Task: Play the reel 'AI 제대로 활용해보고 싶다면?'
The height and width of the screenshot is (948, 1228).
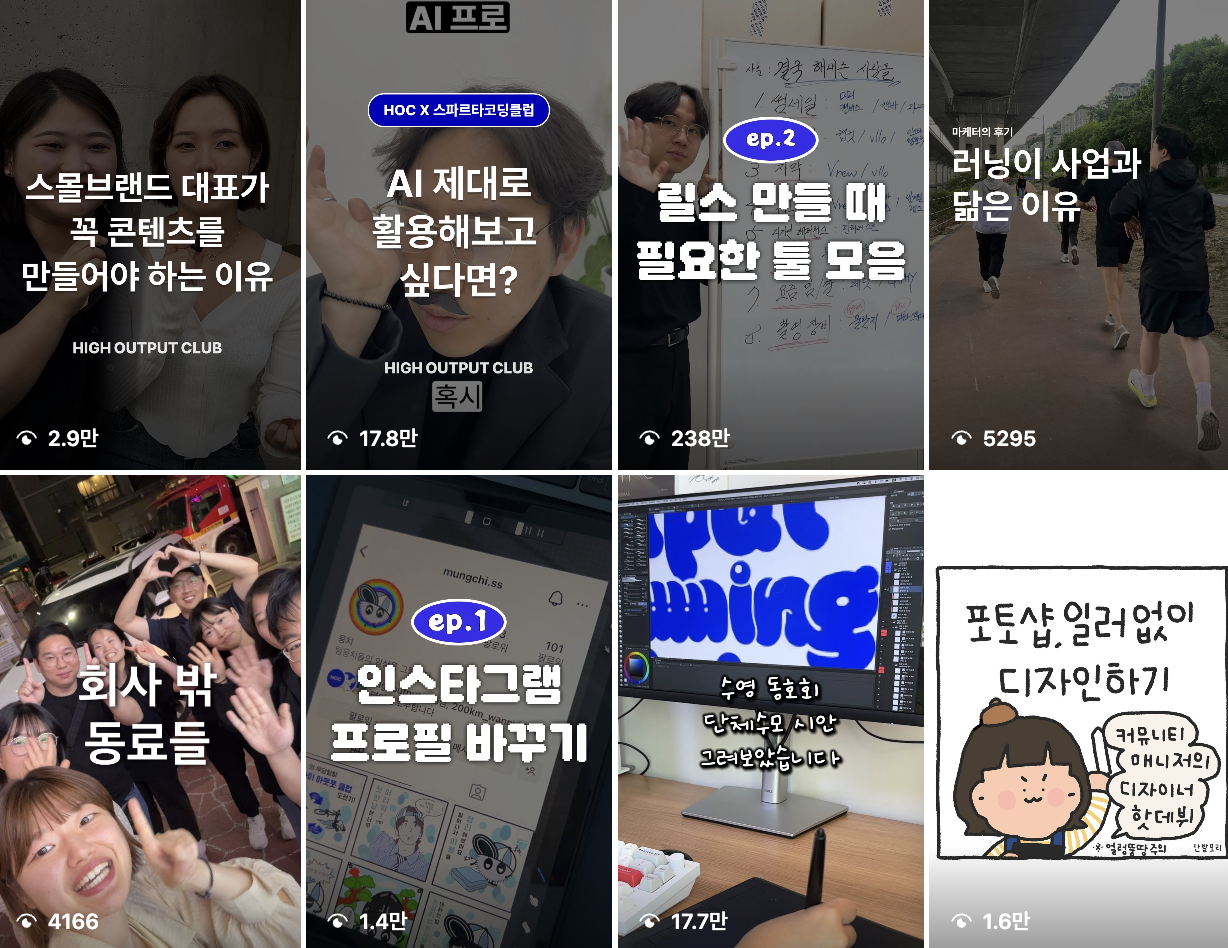Action: point(458,234)
